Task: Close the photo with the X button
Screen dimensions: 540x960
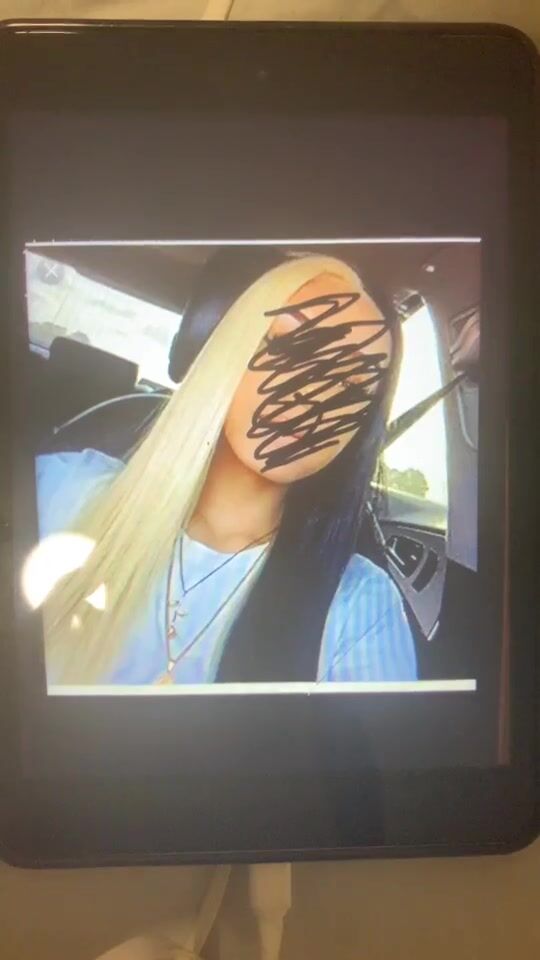Action: [x=52, y=269]
